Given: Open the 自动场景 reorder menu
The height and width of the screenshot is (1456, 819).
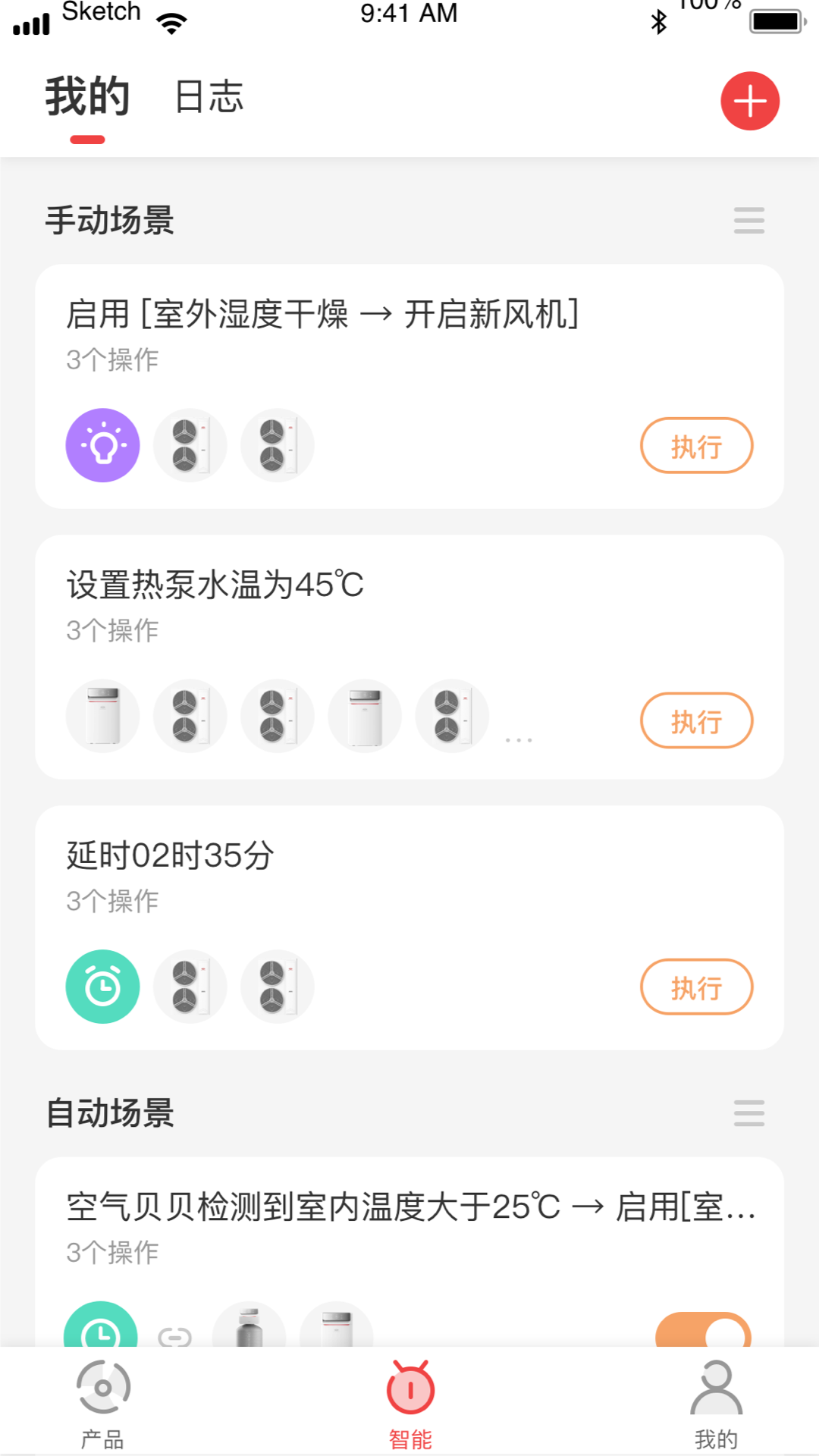Looking at the screenshot, I should coord(748,1112).
